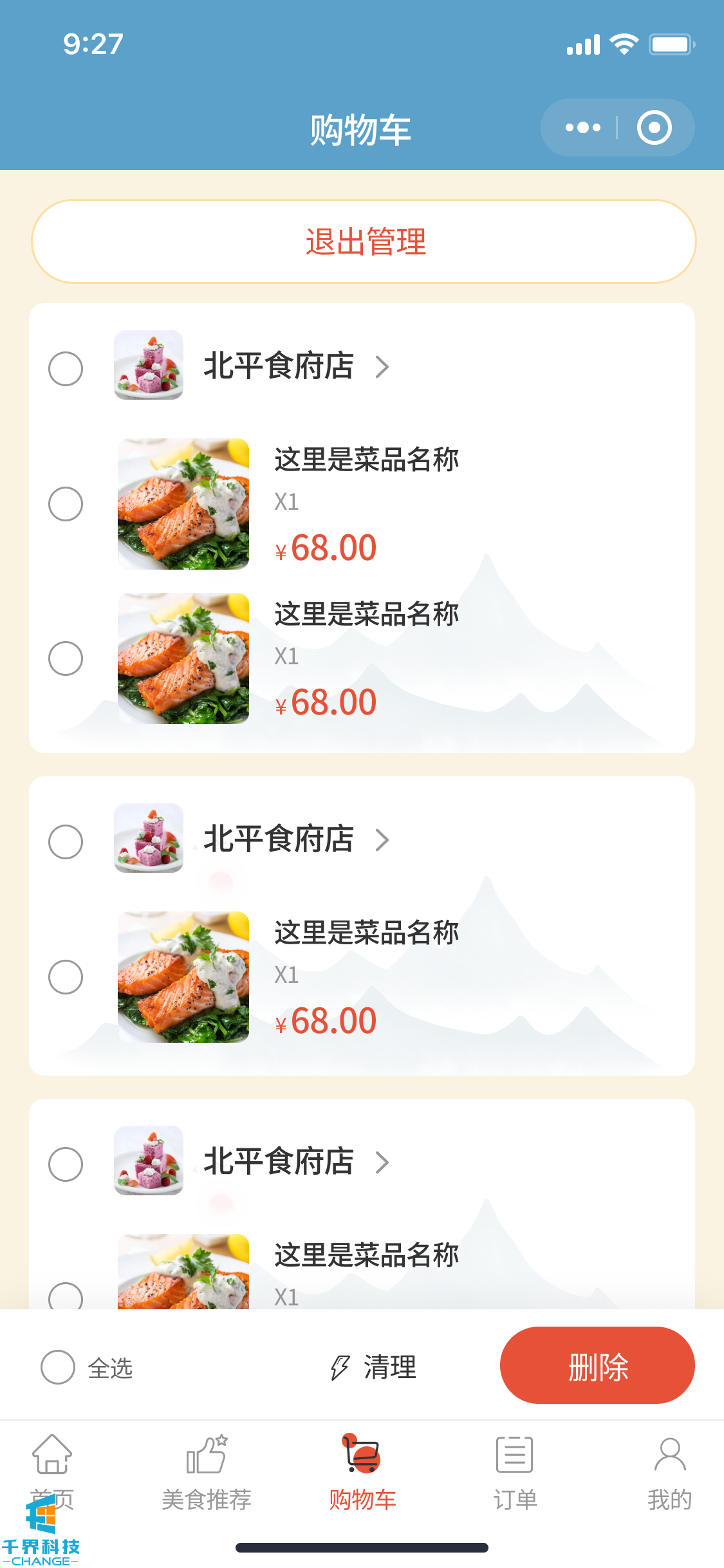Close the mini program with the circle icon
The height and width of the screenshot is (1568, 724).
[654, 127]
